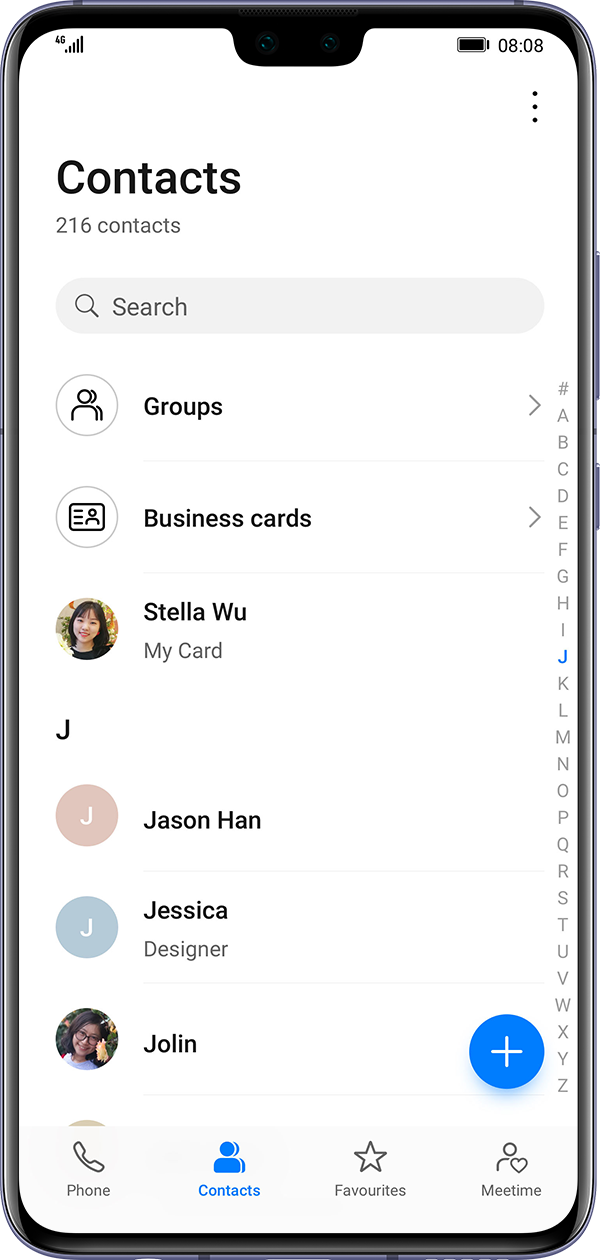
Task: Switch to the Phone tab
Action: pos(88,1170)
